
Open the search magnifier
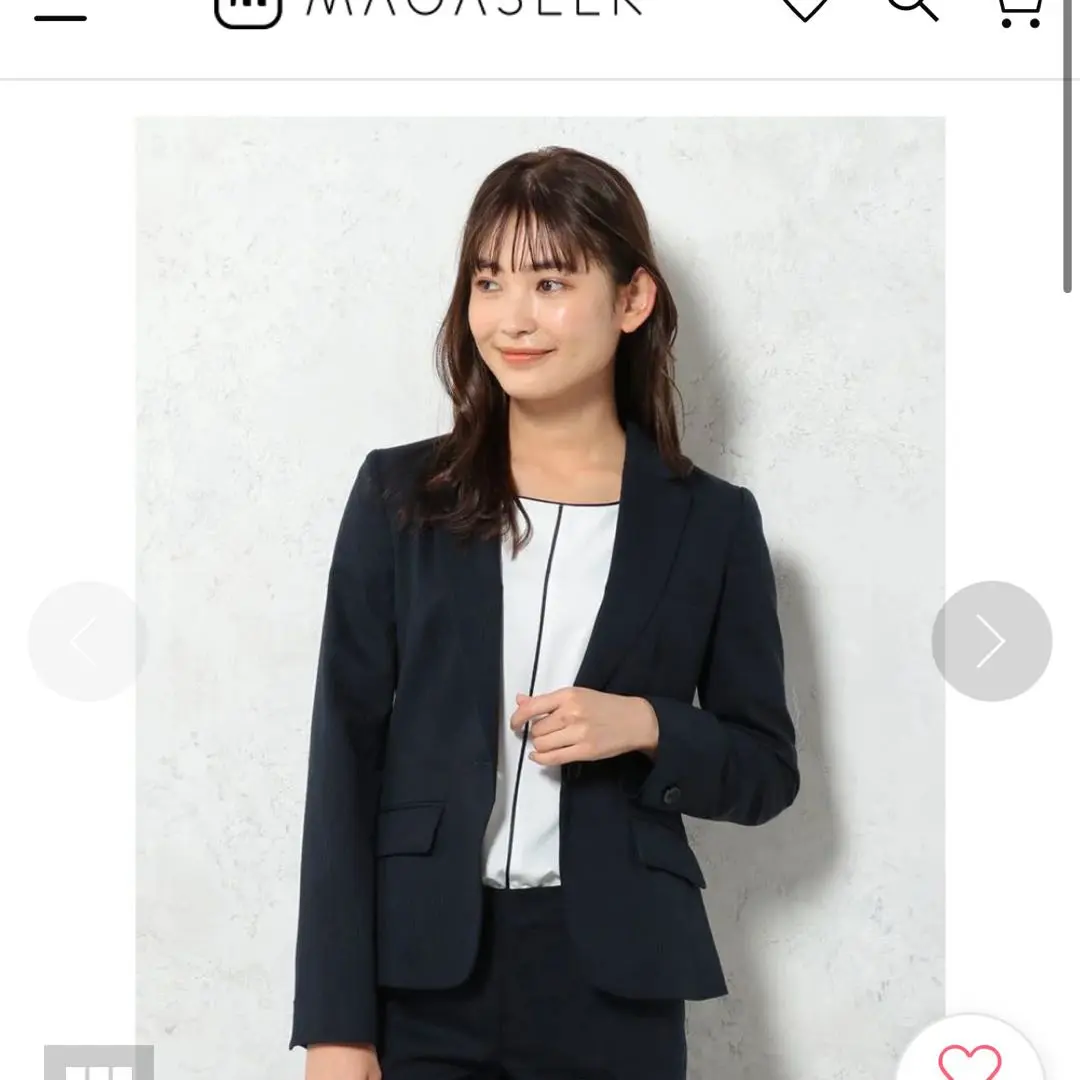(x=912, y=10)
